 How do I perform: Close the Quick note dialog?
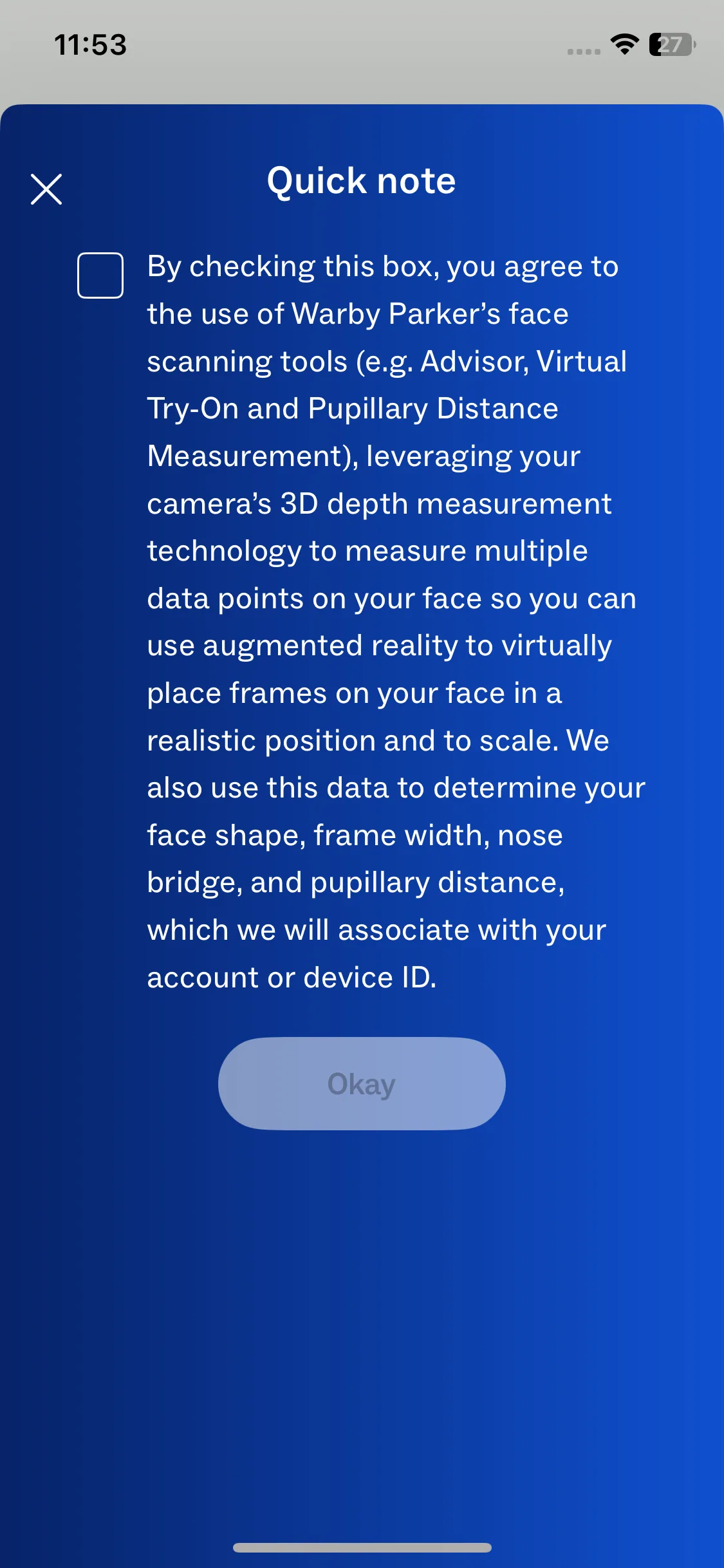tap(46, 189)
